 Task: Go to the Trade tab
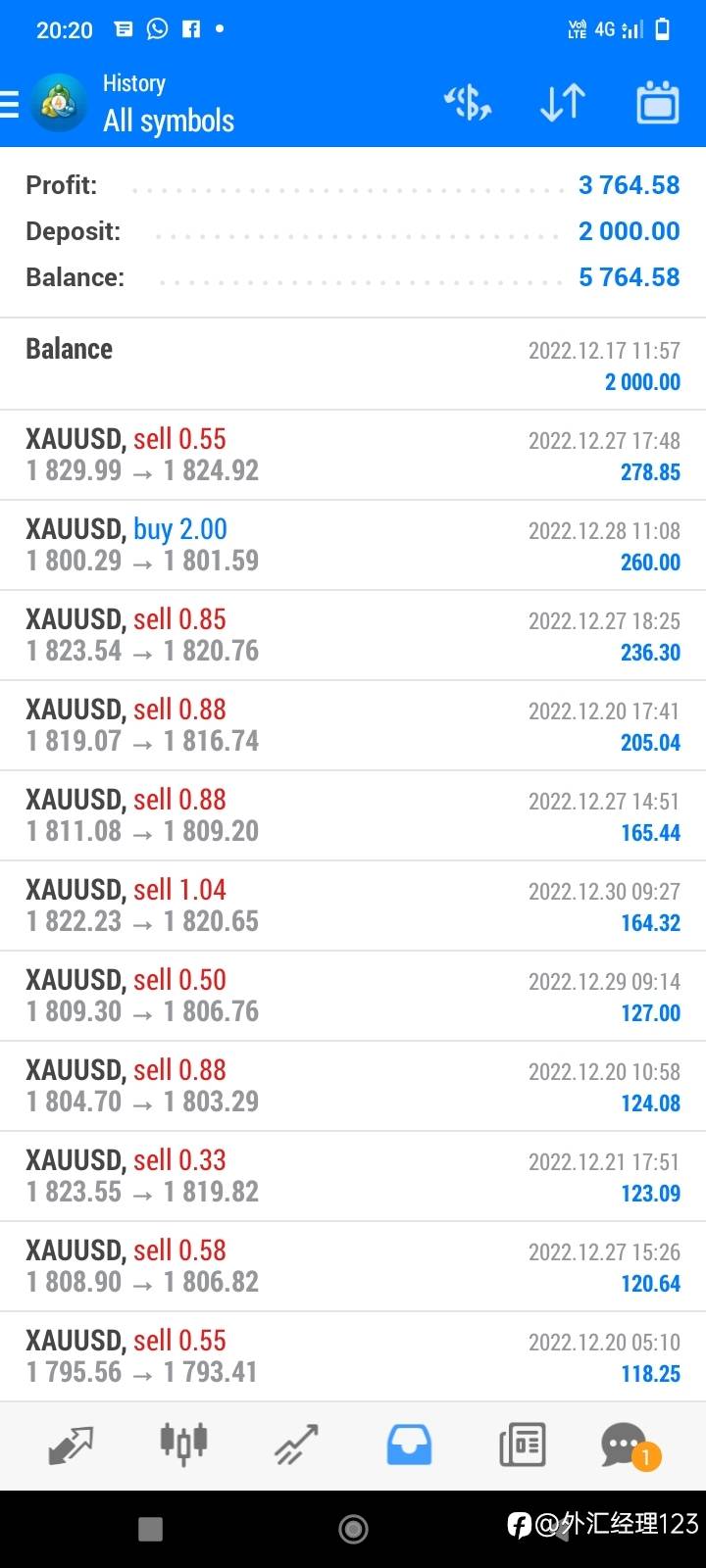296,1445
